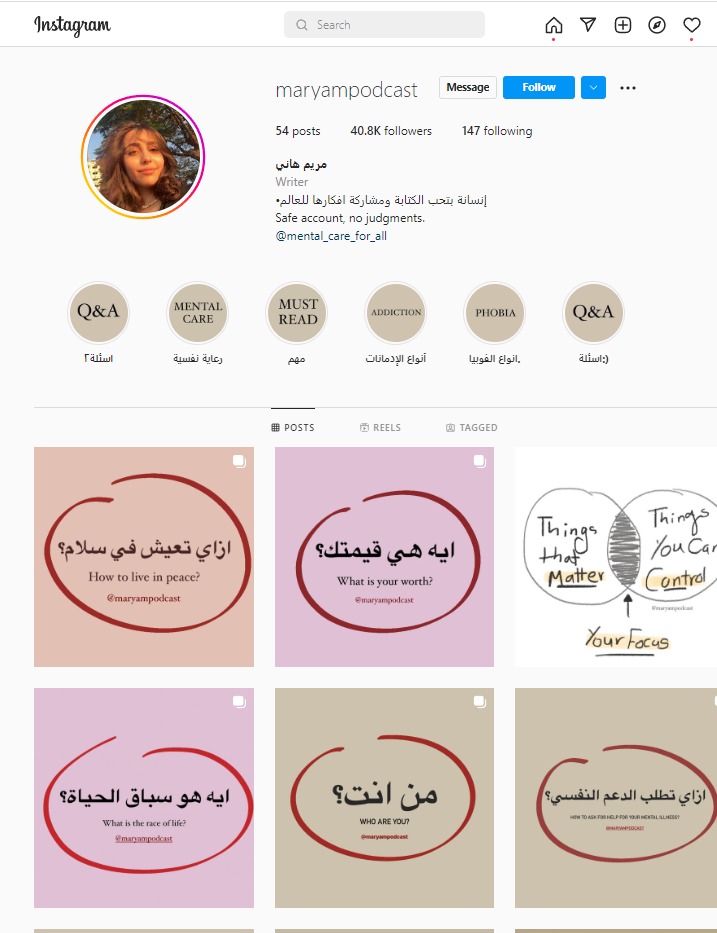
Task: Open the @mental_care_for_all link
Action: 331,236
